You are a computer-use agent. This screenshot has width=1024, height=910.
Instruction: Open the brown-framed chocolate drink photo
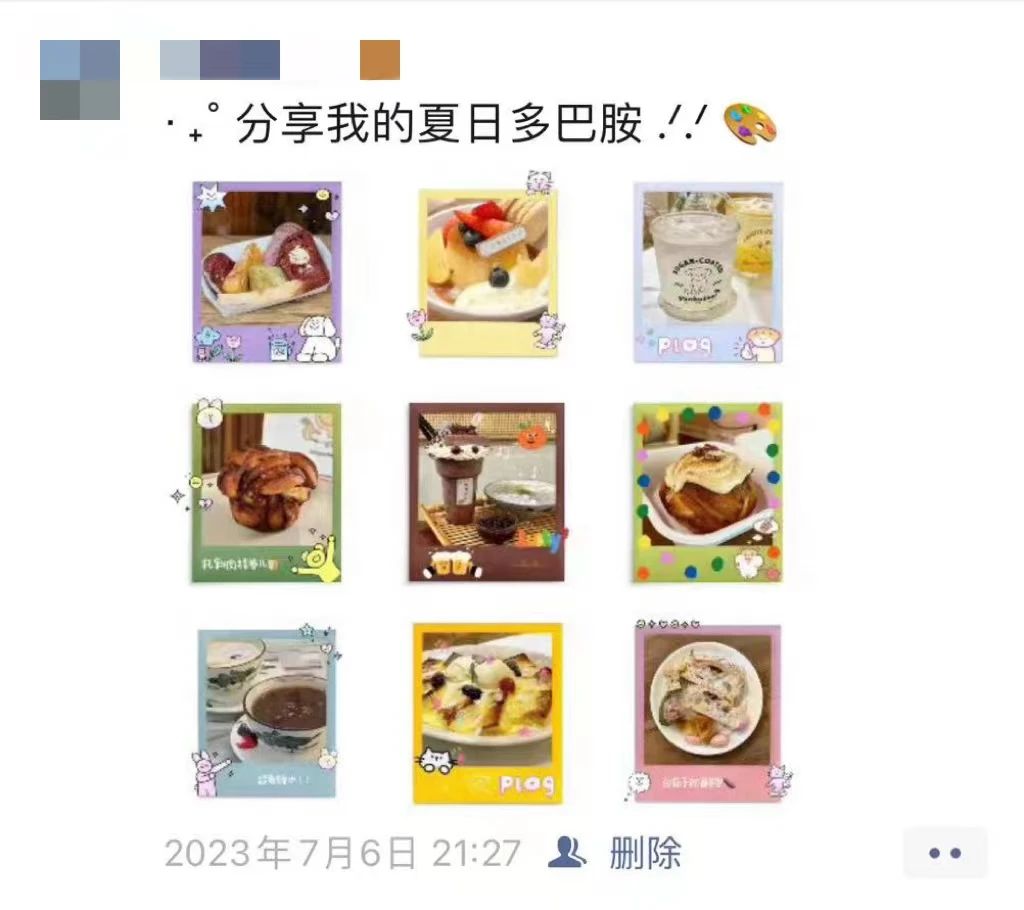click(x=487, y=493)
